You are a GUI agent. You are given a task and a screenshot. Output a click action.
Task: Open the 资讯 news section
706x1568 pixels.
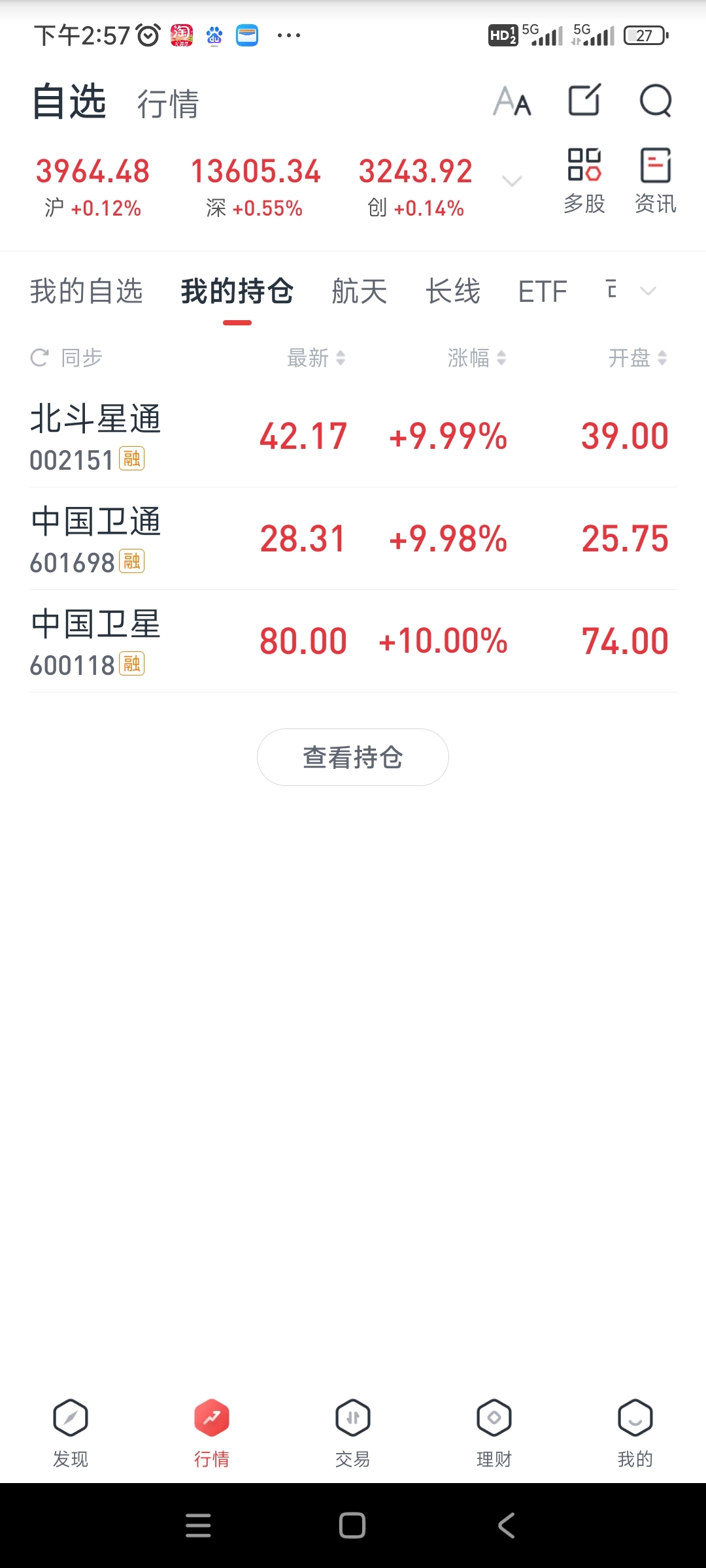tap(656, 181)
